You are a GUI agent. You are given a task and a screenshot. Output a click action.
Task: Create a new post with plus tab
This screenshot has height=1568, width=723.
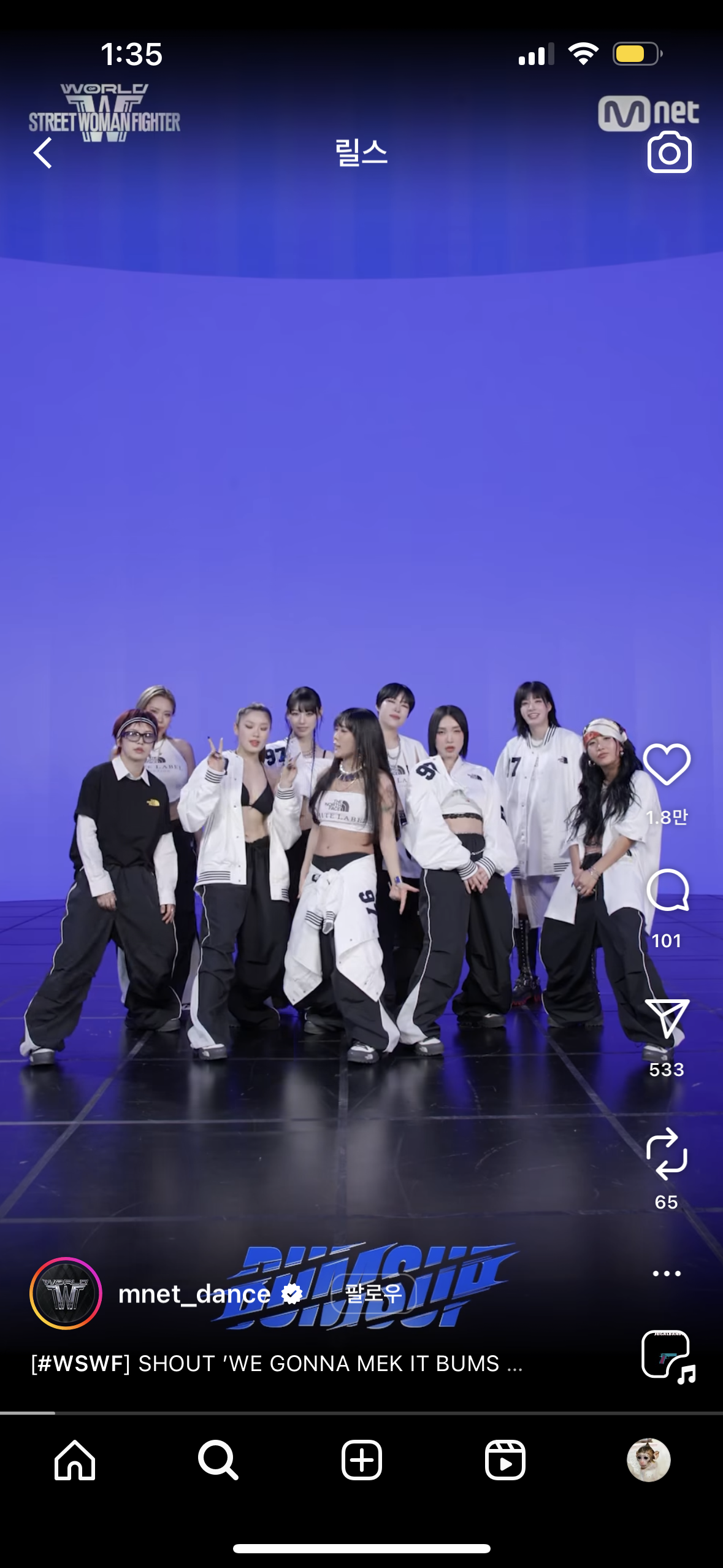click(361, 1460)
